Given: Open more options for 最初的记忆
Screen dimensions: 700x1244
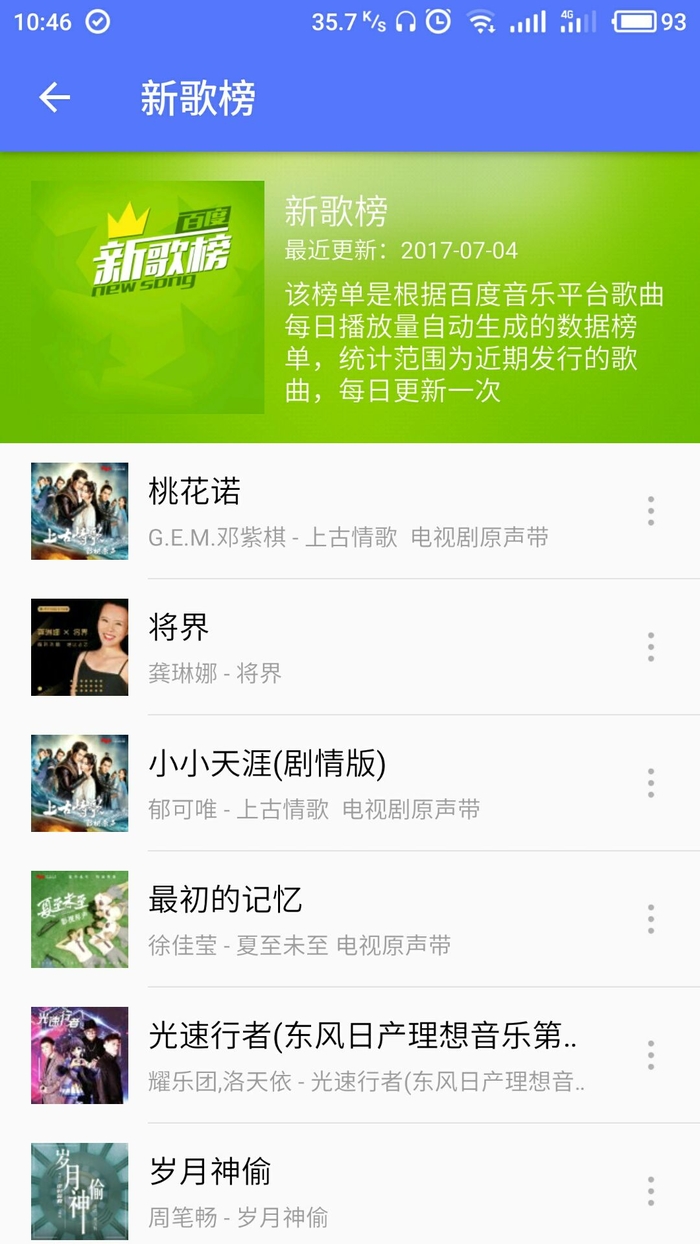Looking at the screenshot, I should point(650,919).
